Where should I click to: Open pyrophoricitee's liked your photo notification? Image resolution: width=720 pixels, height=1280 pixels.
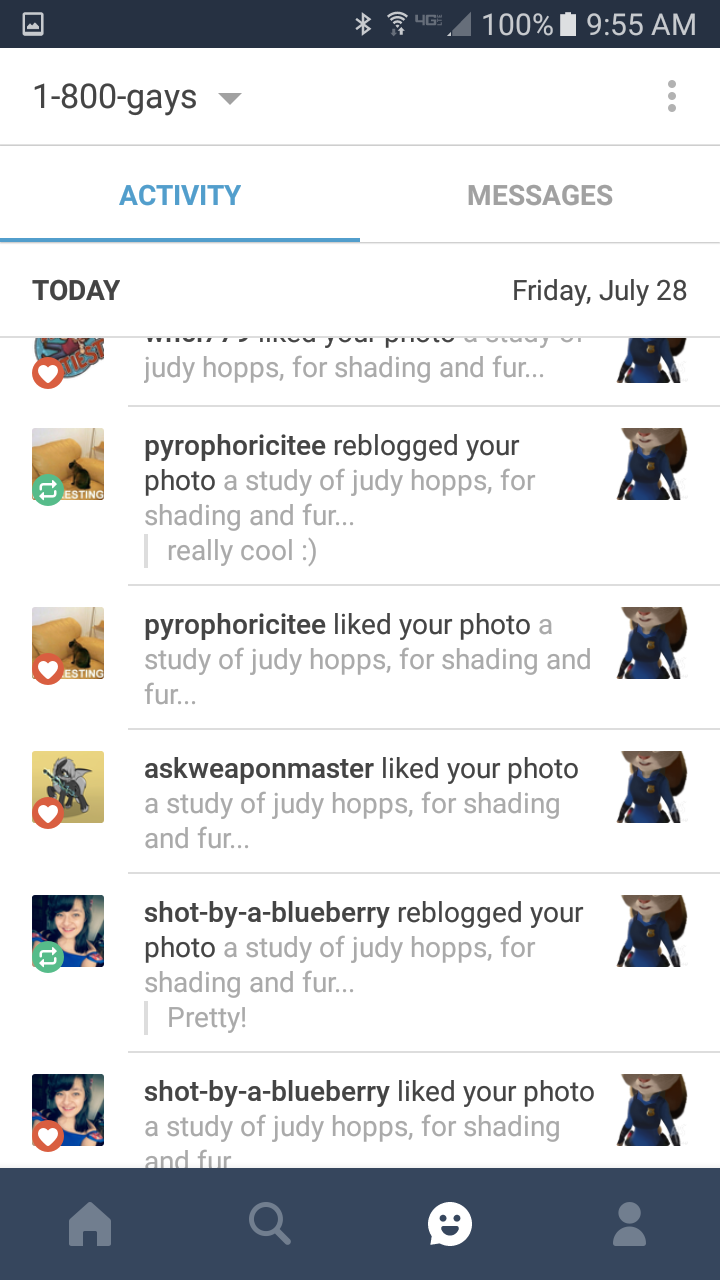(x=360, y=659)
